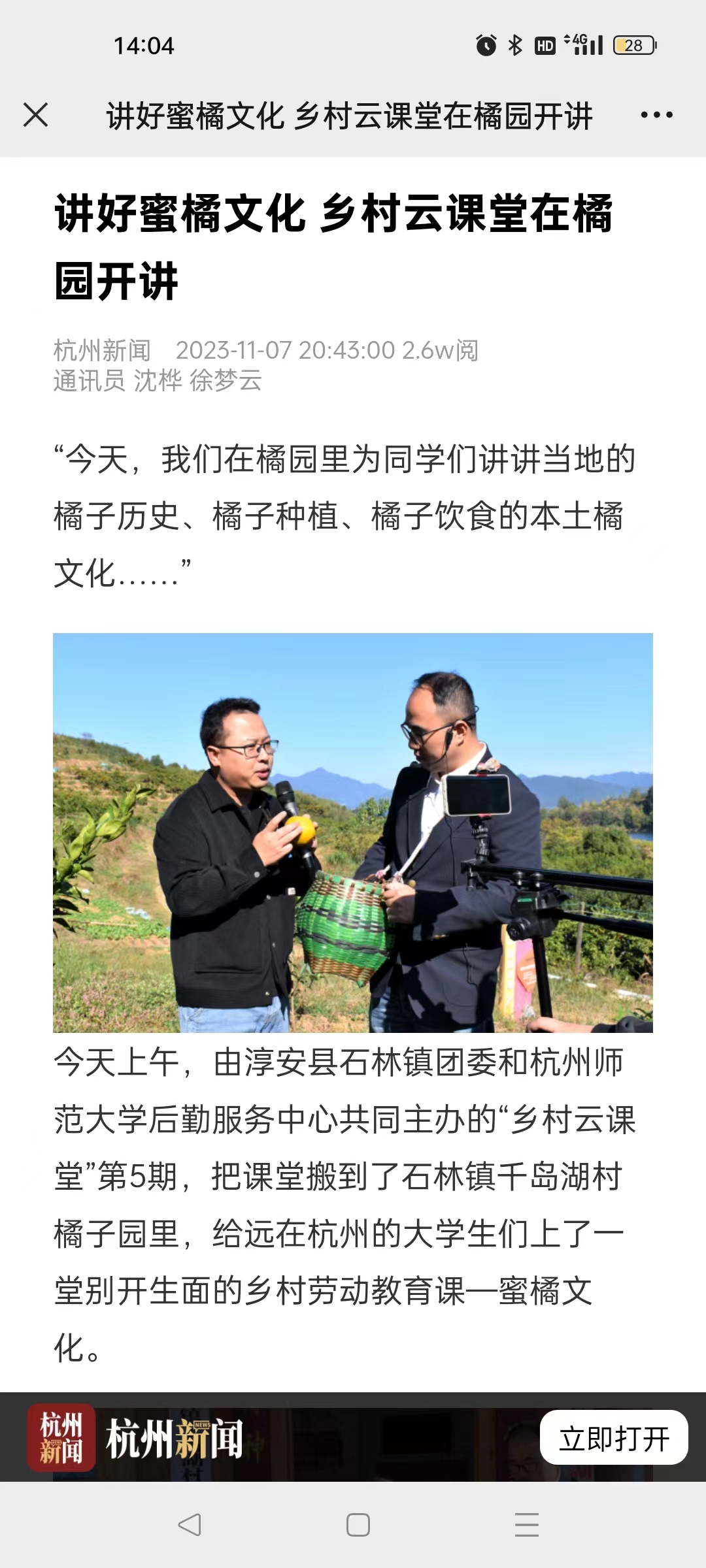The height and width of the screenshot is (1568, 706).
Task: View the orchard interview photo
Action: (353, 832)
